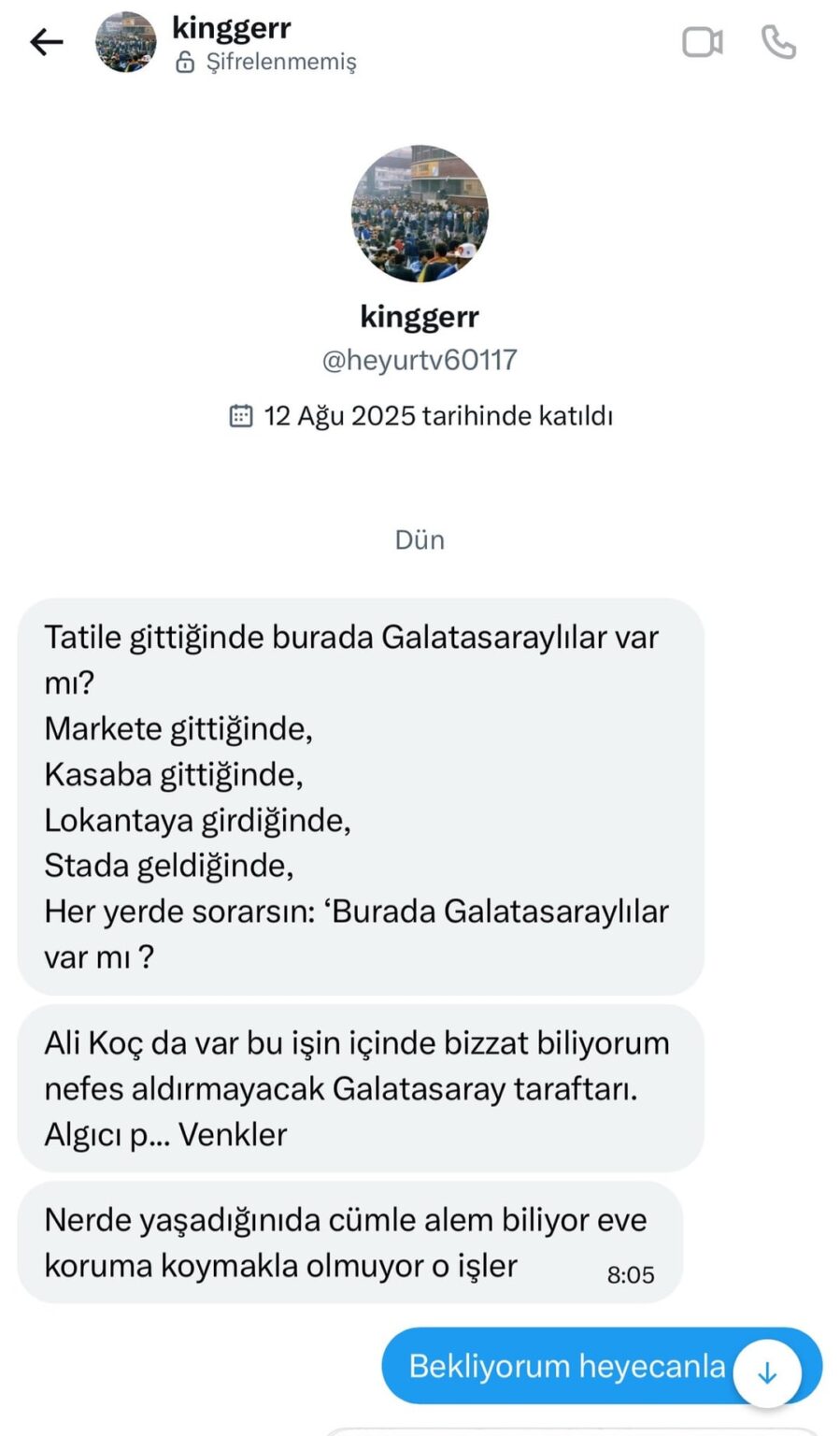Open kinggerr's small header profile picture
The image size is (840, 1436).
pos(125,42)
